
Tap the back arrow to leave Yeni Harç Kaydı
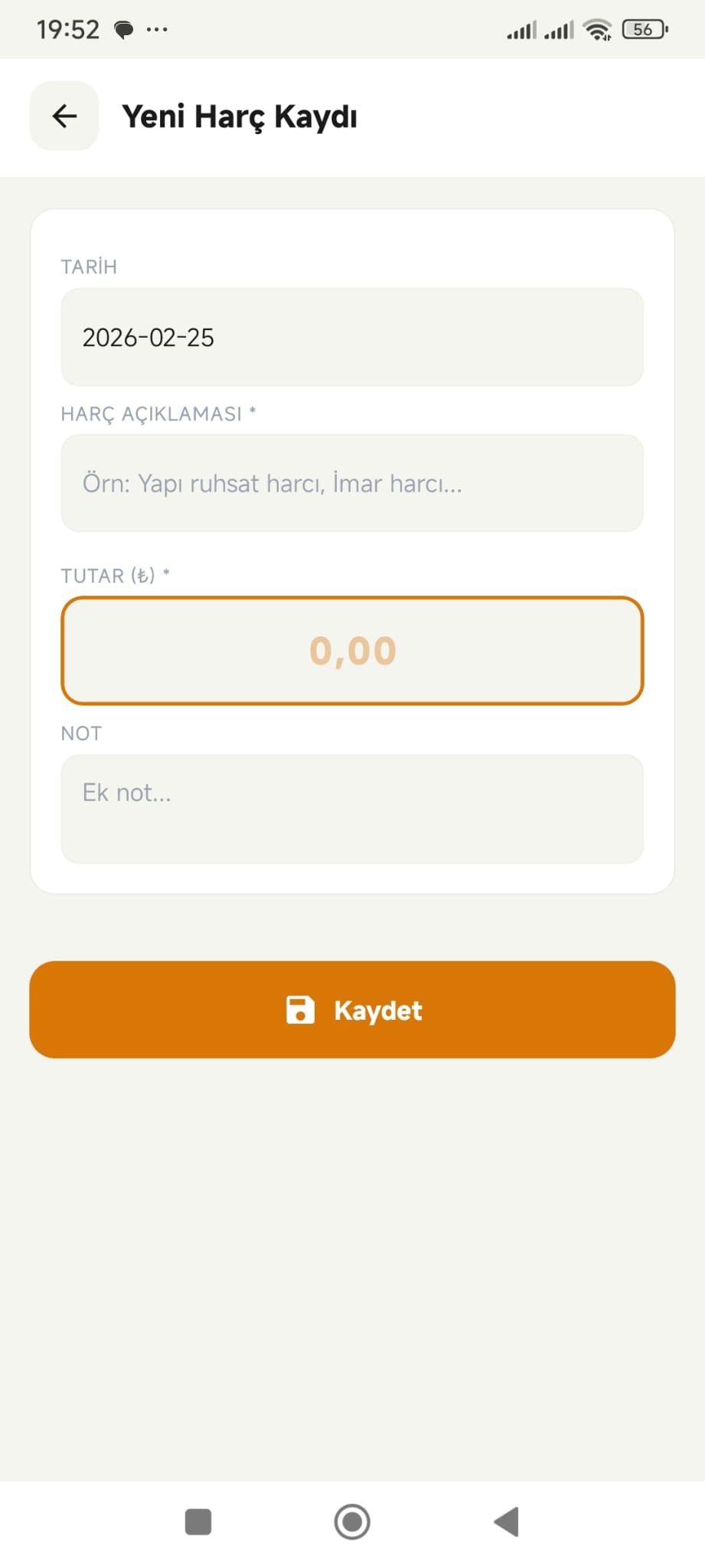point(64,116)
